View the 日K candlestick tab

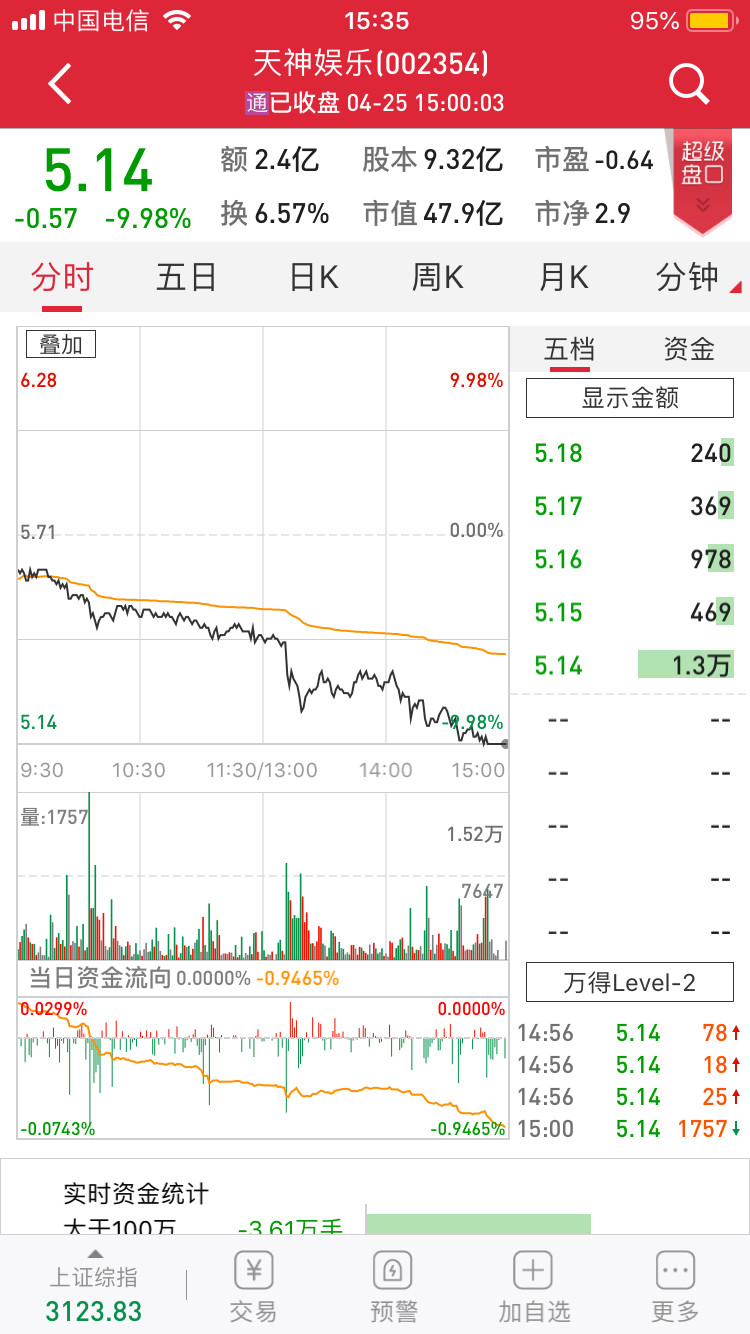[x=314, y=277]
